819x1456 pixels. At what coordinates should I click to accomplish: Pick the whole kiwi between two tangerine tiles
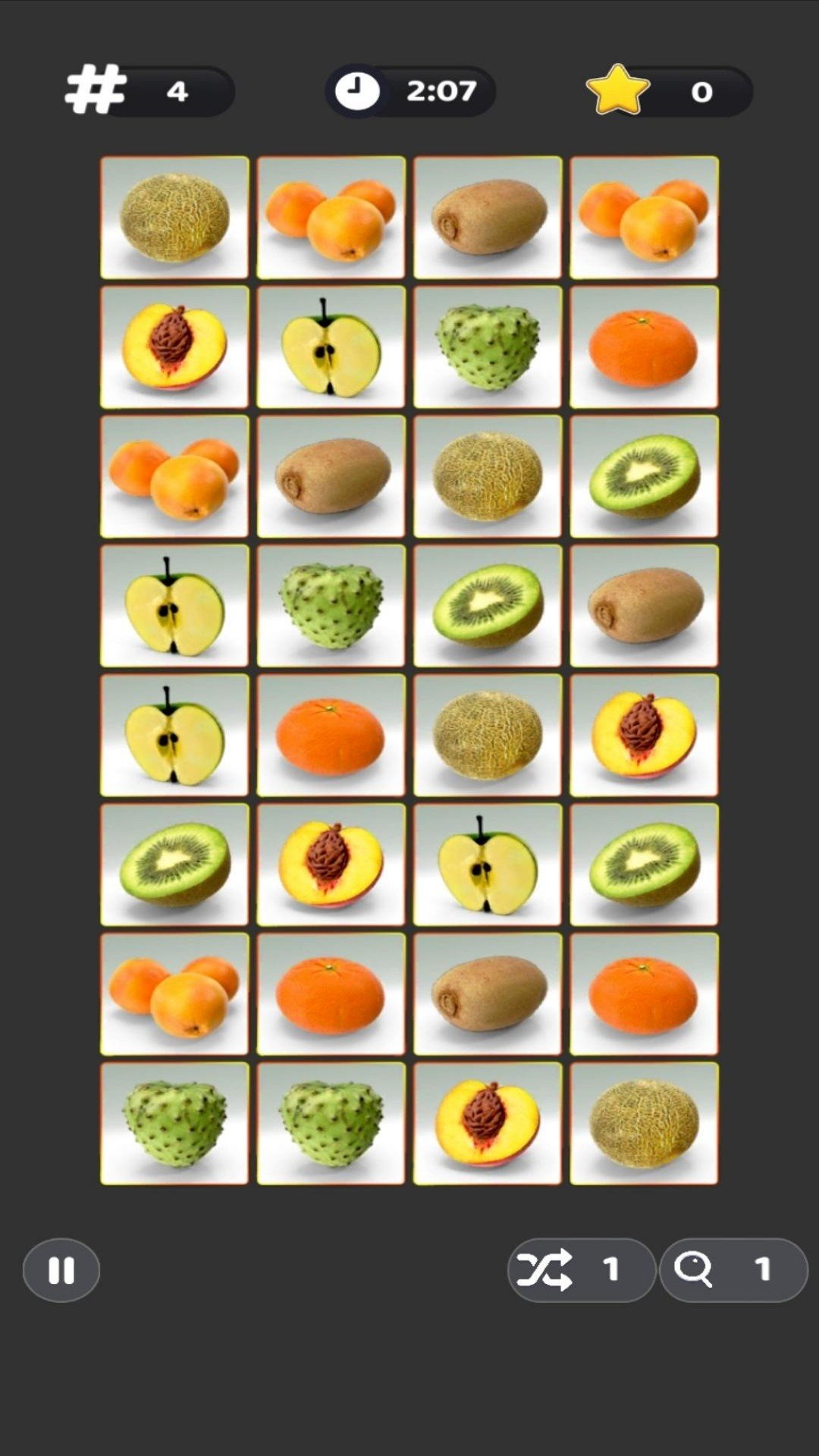[x=488, y=994]
